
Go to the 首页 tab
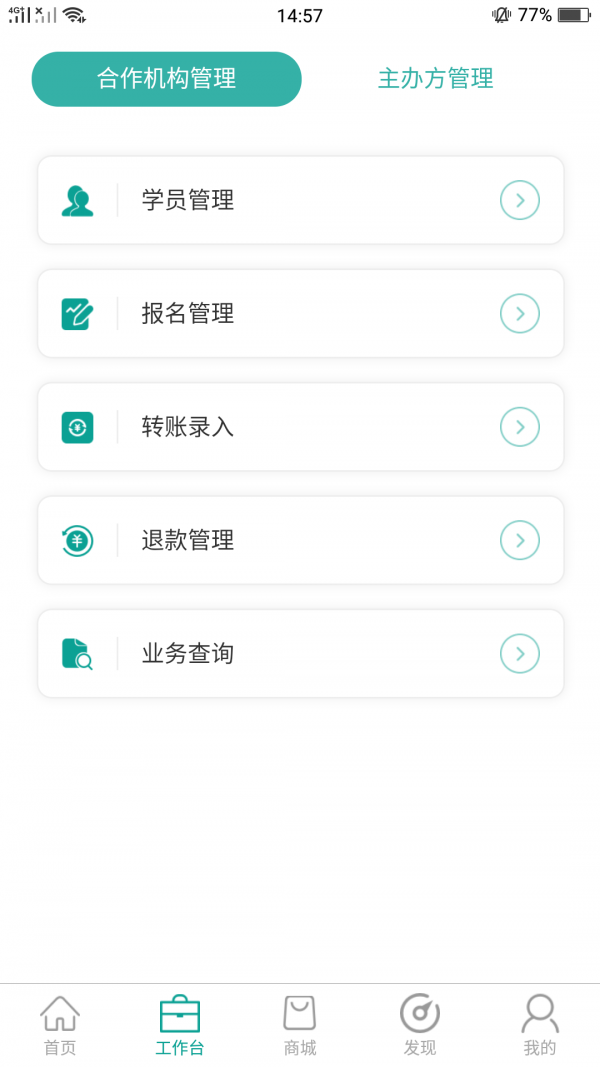click(60, 1025)
